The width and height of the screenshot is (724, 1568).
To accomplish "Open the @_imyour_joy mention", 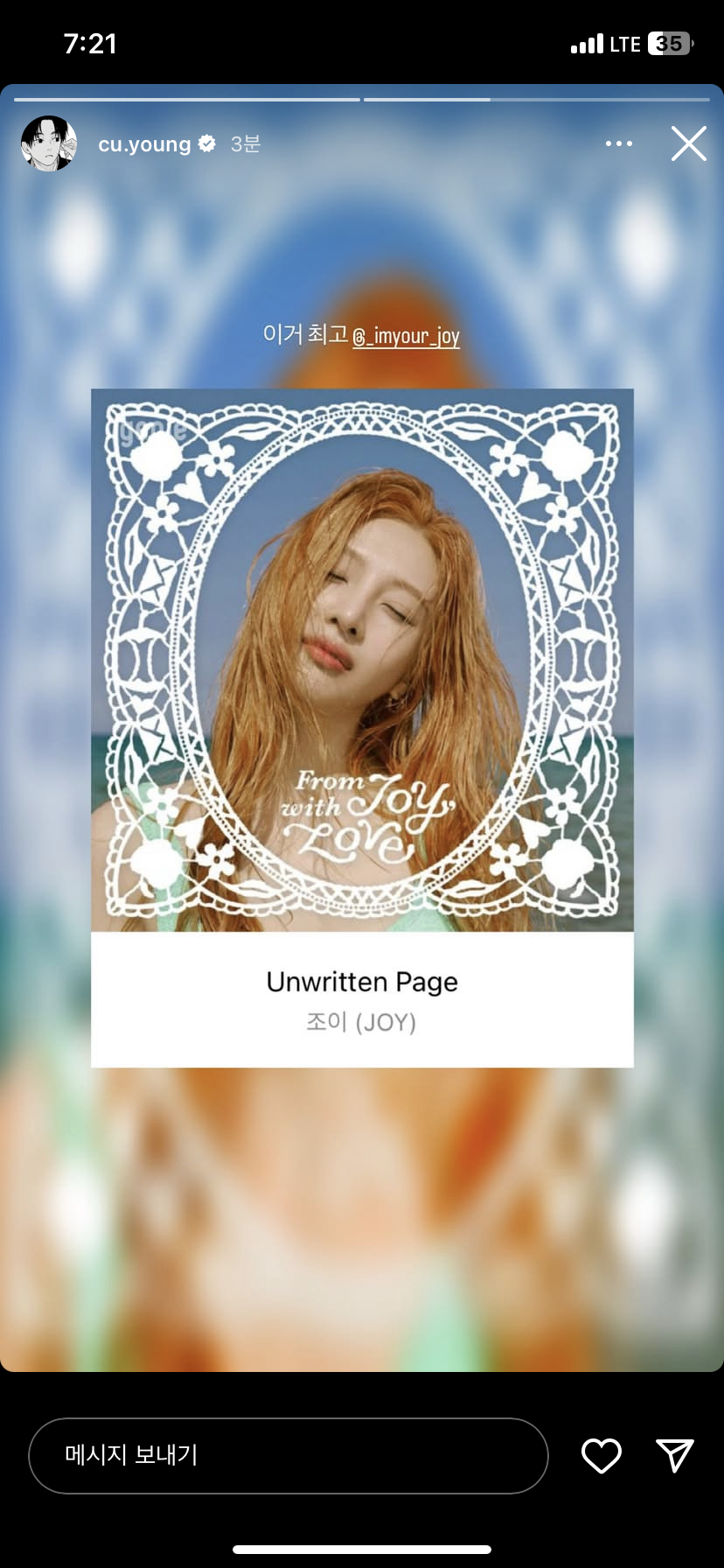I will tap(406, 336).
